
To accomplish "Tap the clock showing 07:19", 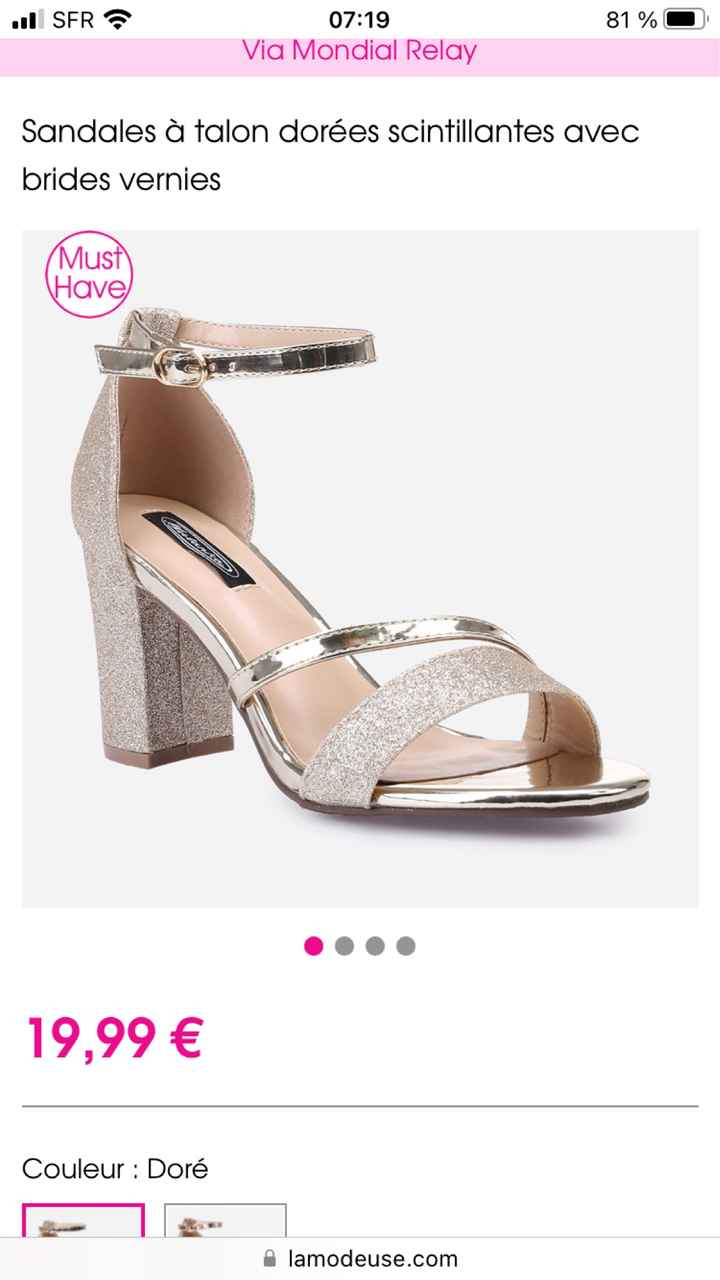I will (x=359, y=18).
